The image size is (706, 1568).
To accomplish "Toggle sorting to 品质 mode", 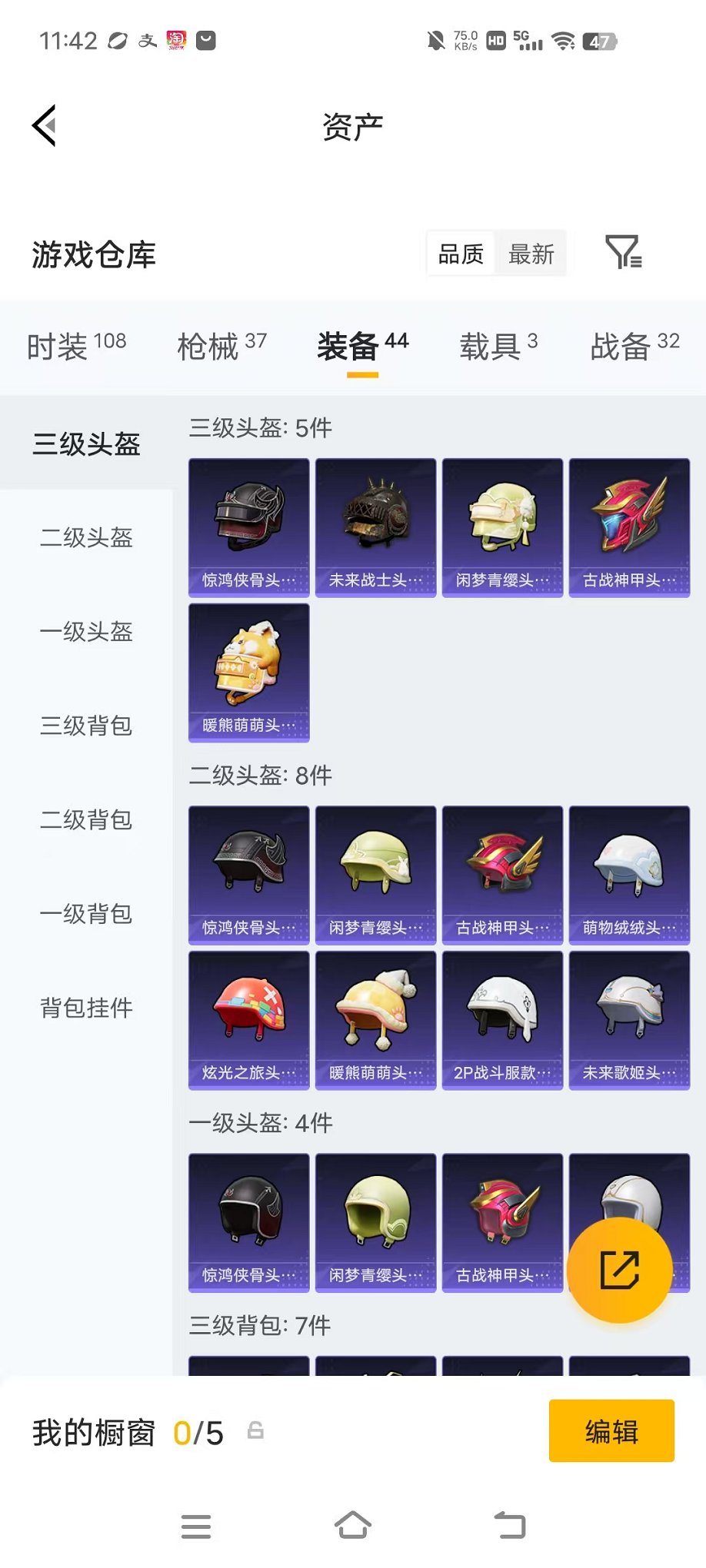I will click(x=460, y=254).
